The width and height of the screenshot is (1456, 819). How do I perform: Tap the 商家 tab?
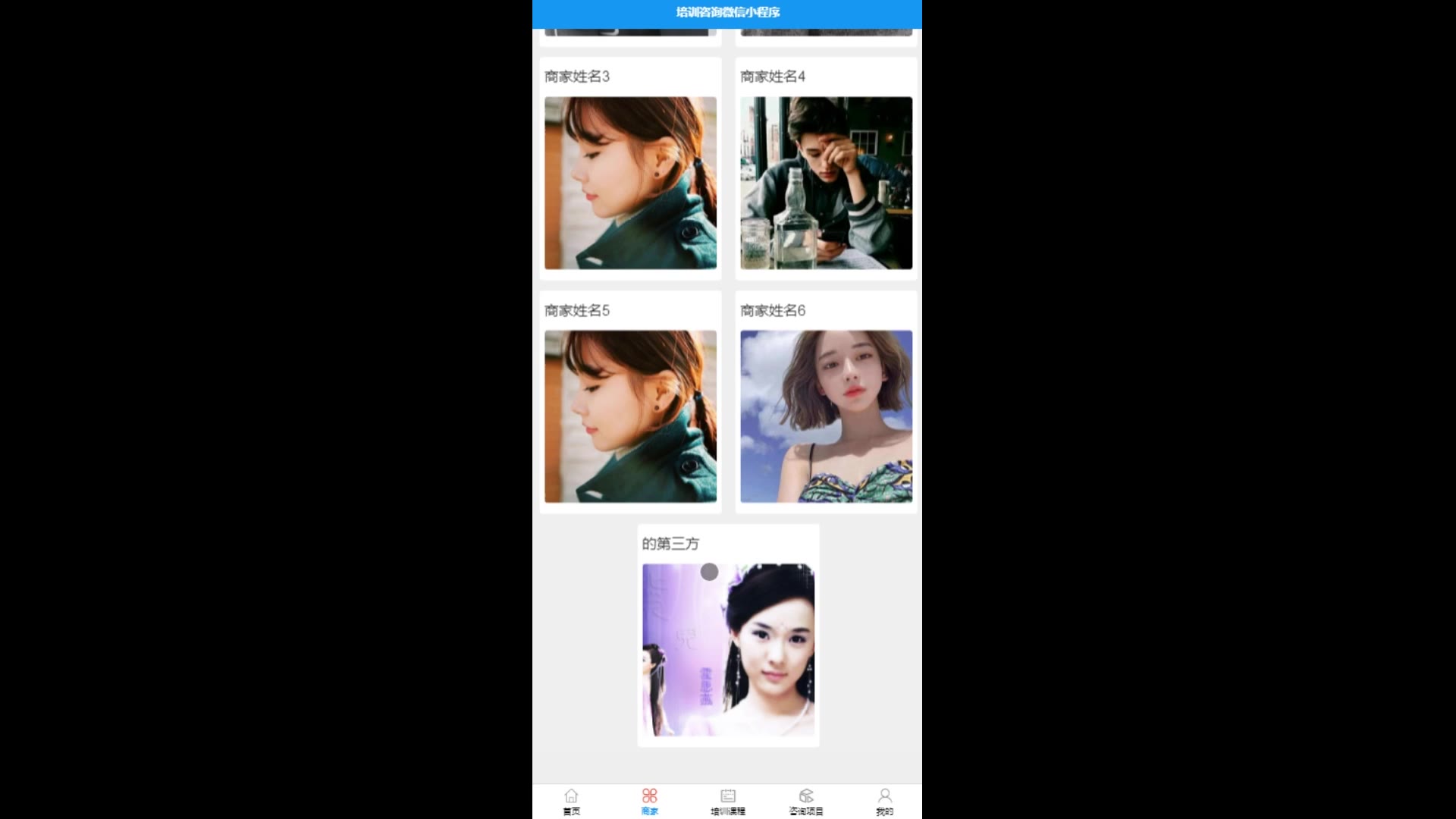click(x=650, y=802)
